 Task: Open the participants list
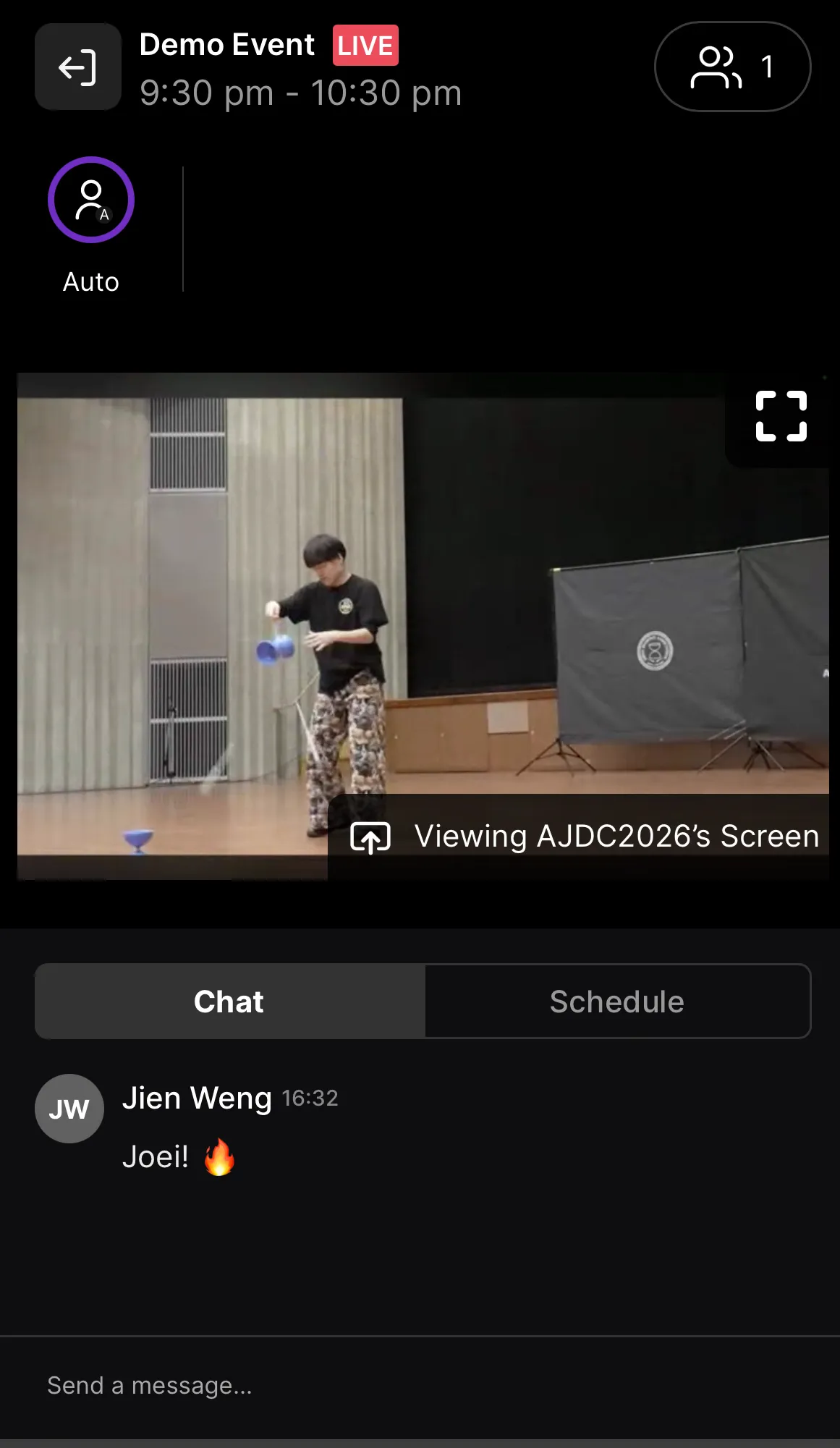732,67
